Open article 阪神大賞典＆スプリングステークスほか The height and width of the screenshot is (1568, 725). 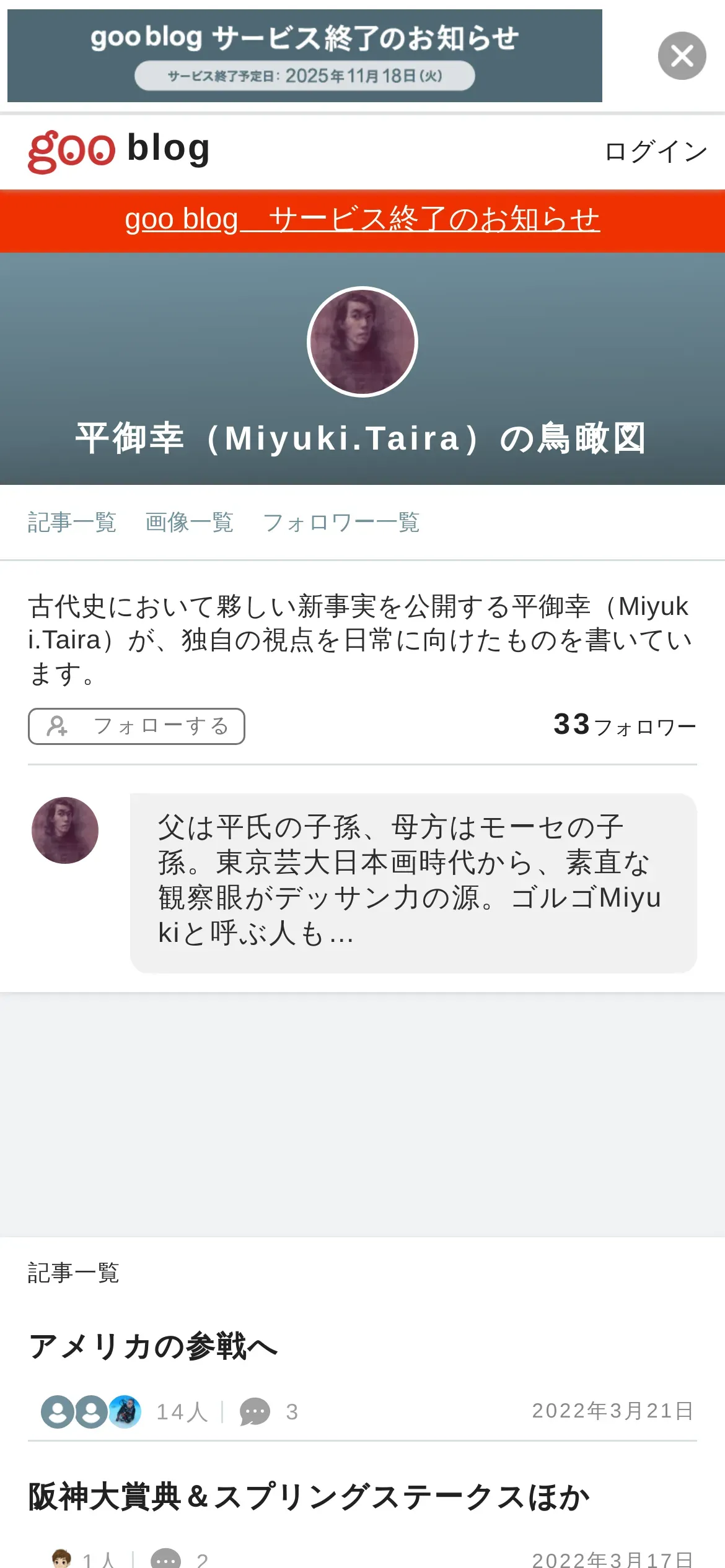tap(309, 1497)
